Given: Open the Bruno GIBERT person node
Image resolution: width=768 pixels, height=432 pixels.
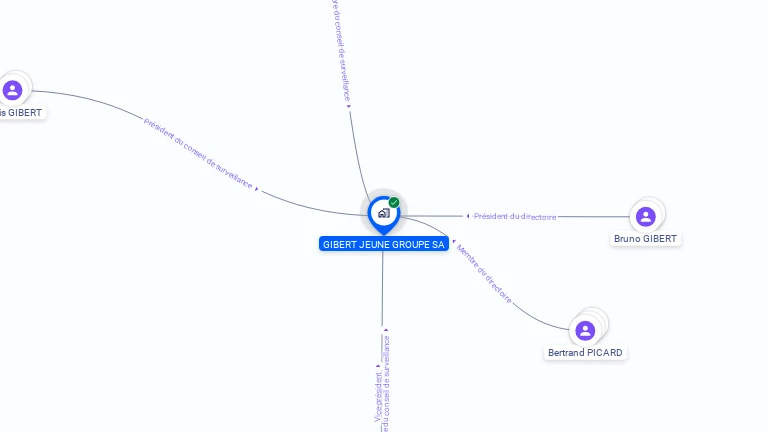Looking at the screenshot, I should (x=646, y=217).
